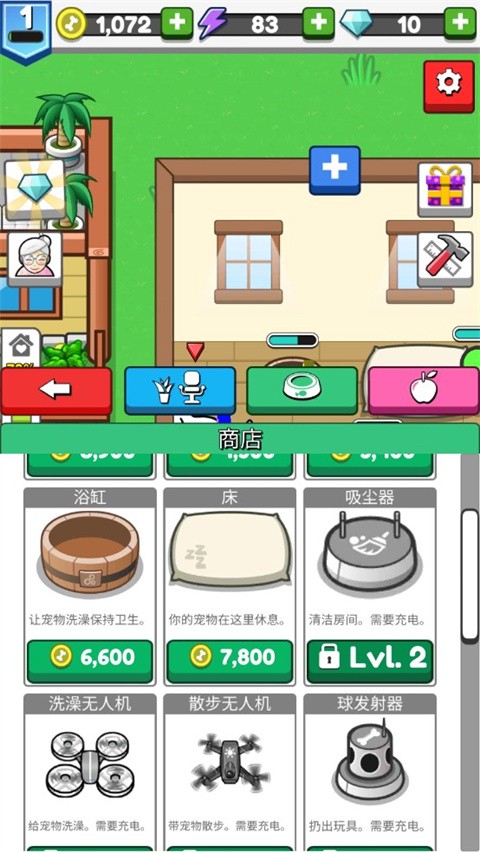Open the settings gear
This screenshot has width=480, height=852.
coord(449,86)
